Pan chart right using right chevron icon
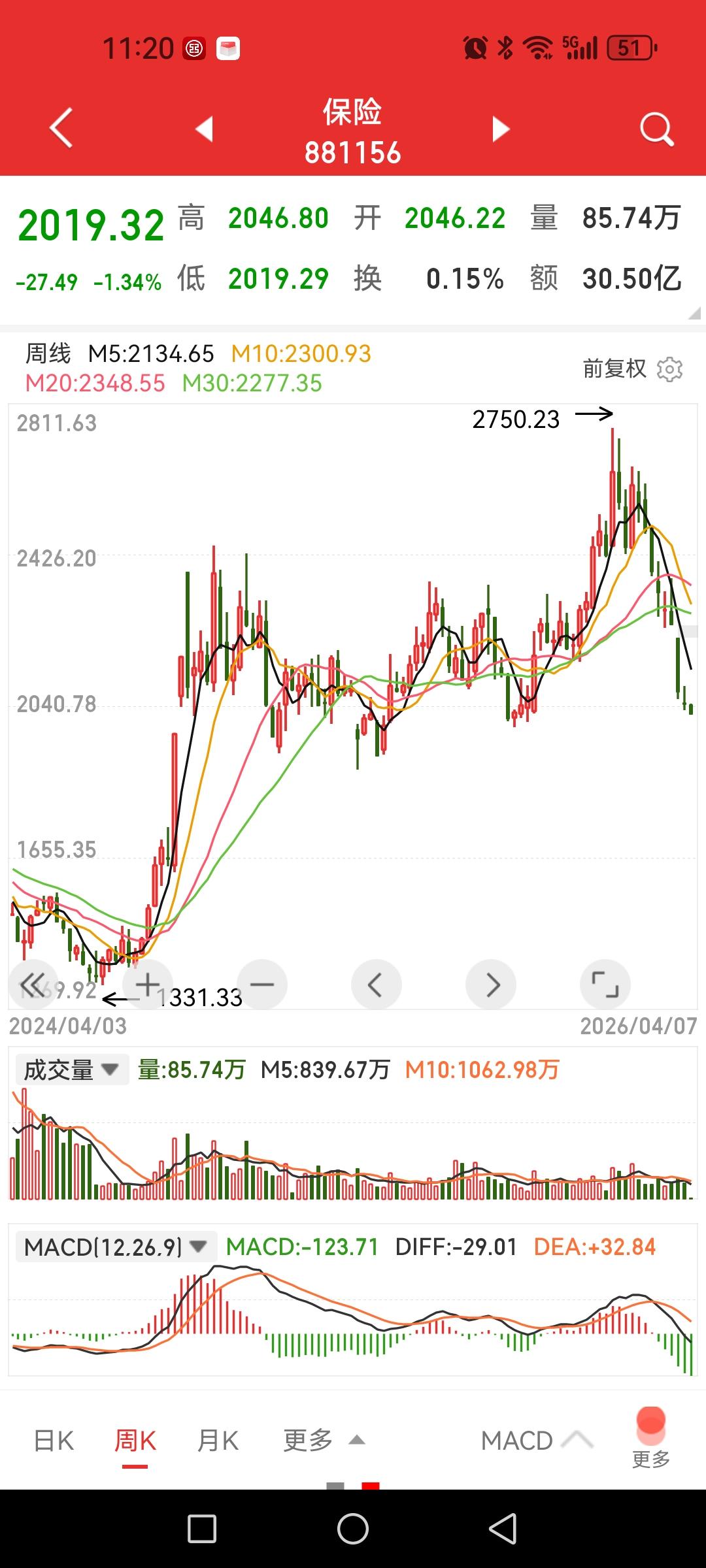This screenshot has width=706, height=1568. (x=491, y=985)
